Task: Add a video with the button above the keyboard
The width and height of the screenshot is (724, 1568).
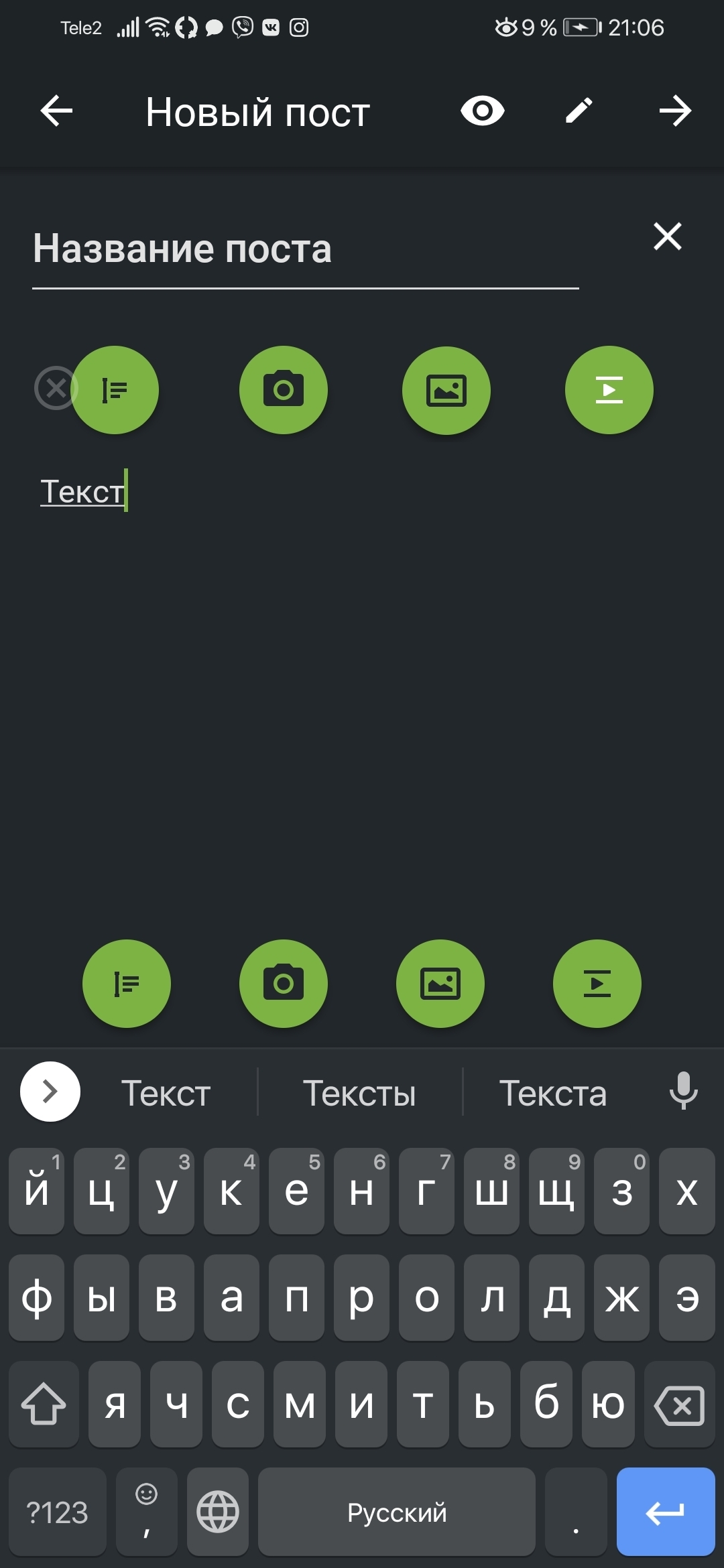Action: (597, 984)
